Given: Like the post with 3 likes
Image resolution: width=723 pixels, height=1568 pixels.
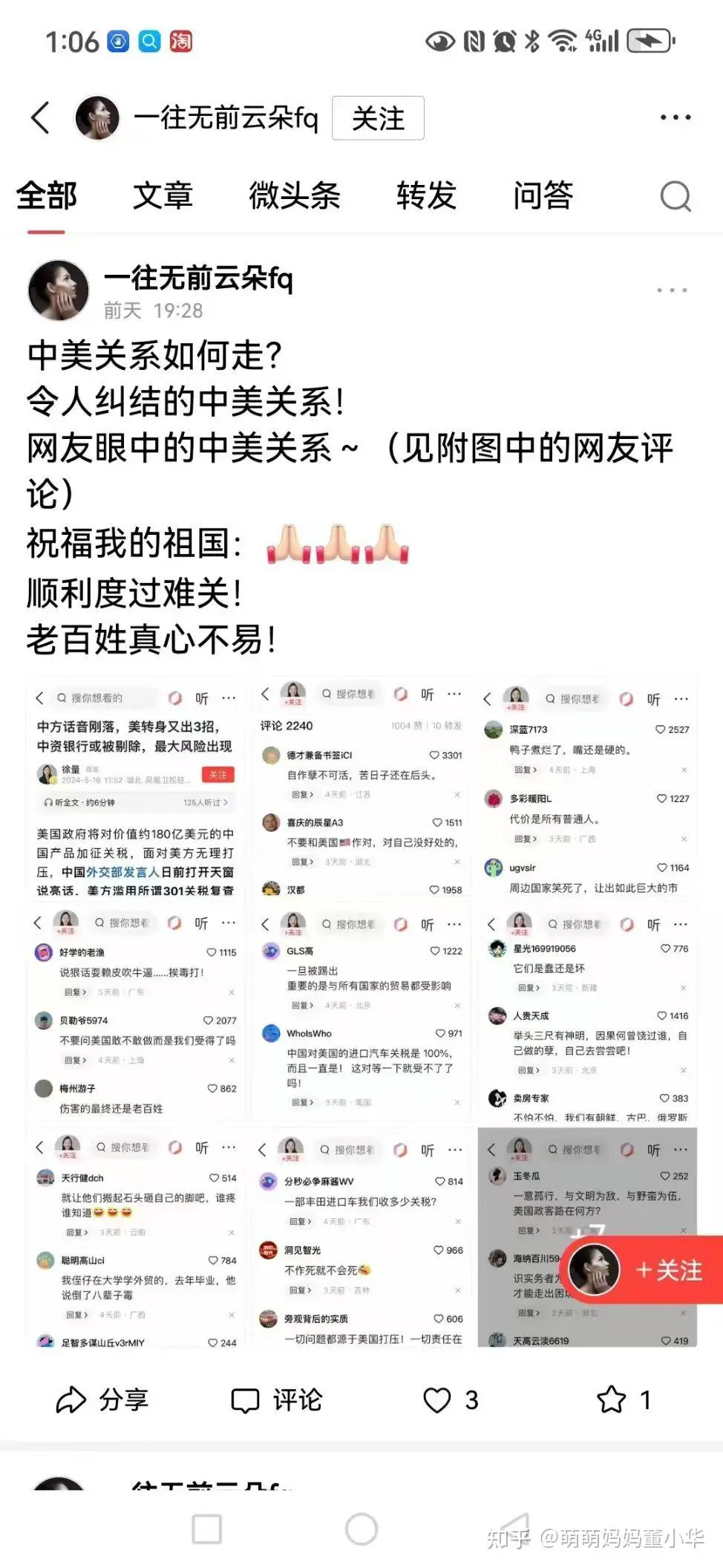Looking at the screenshot, I should point(449,1400).
